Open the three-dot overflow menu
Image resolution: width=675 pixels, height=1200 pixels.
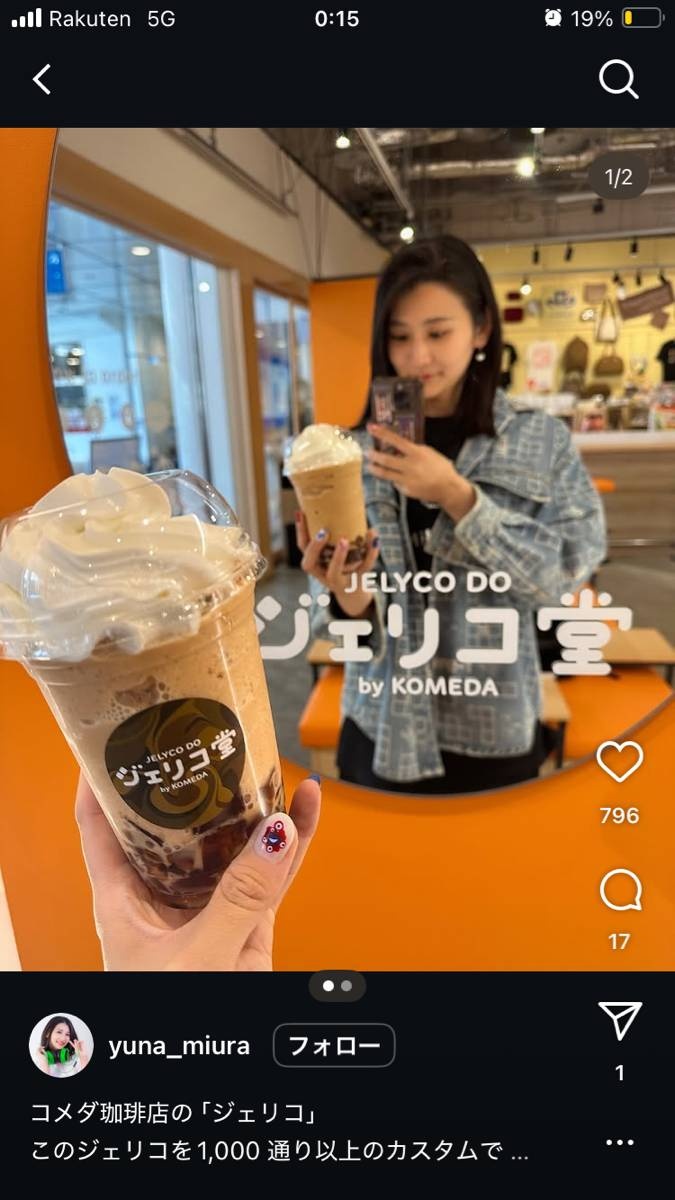[x=619, y=1142]
